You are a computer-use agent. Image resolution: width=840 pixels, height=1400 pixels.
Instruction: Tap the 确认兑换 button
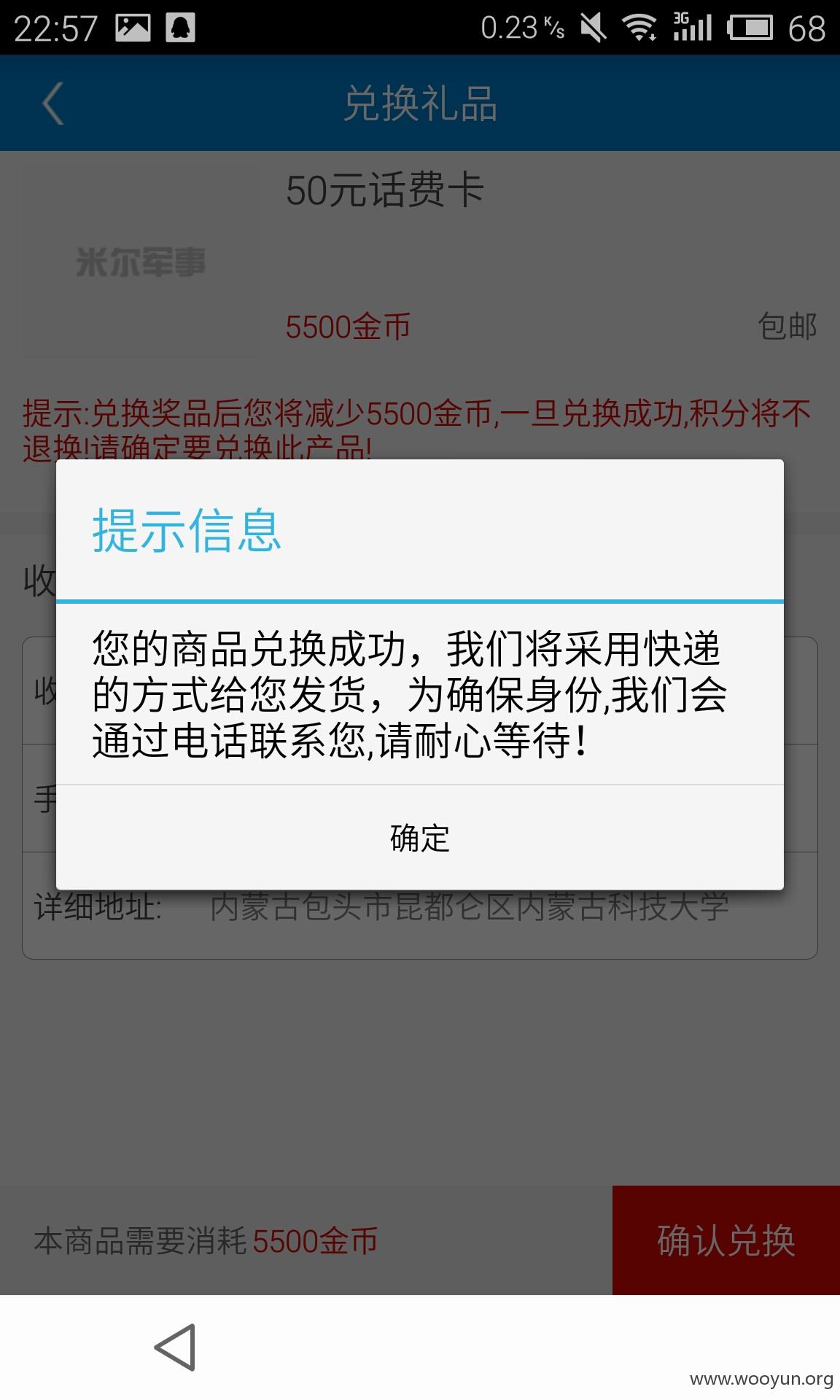(x=726, y=1240)
